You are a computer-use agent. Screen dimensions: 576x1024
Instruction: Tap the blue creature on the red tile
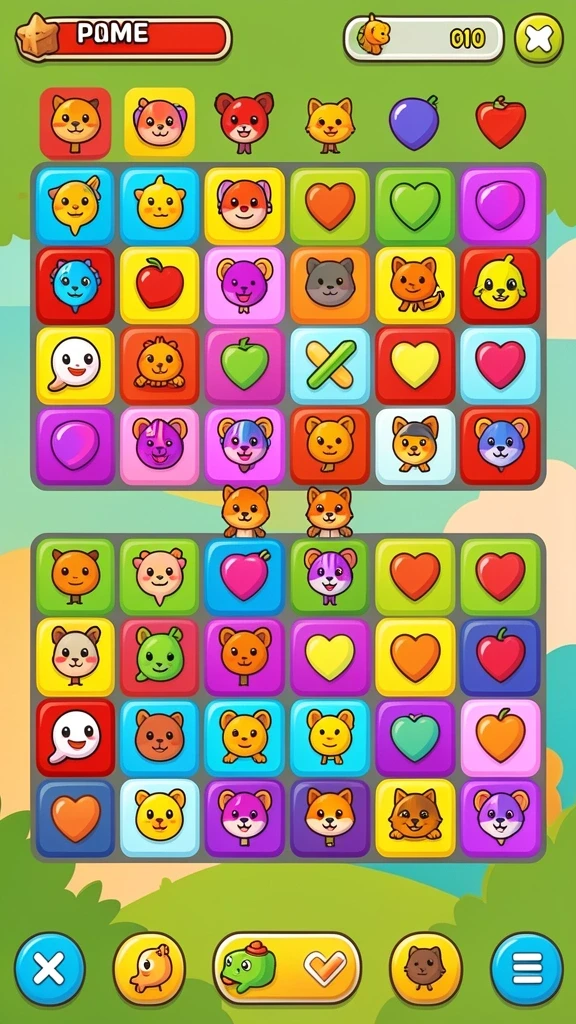75,285
